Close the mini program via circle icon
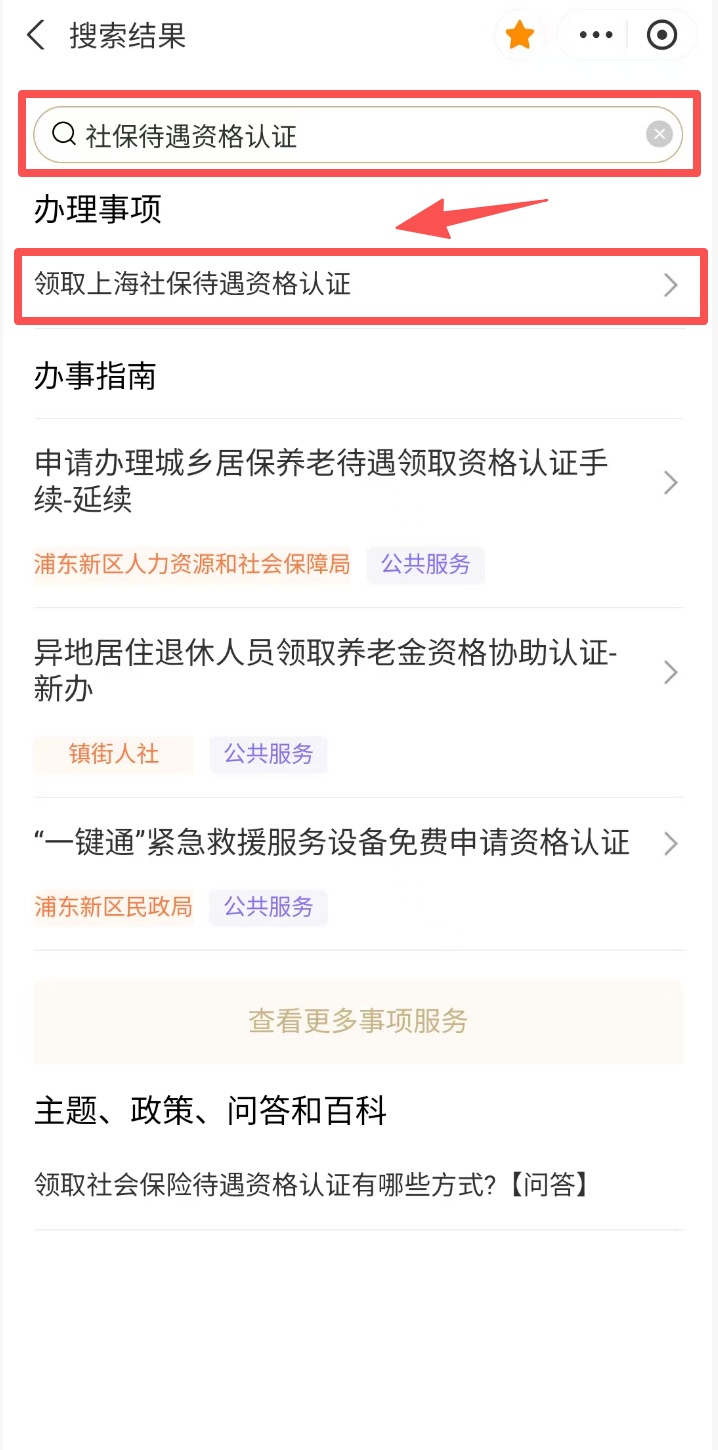The height and width of the screenshot is (1450, 718). pyautogui.click(x=662, y=36)
